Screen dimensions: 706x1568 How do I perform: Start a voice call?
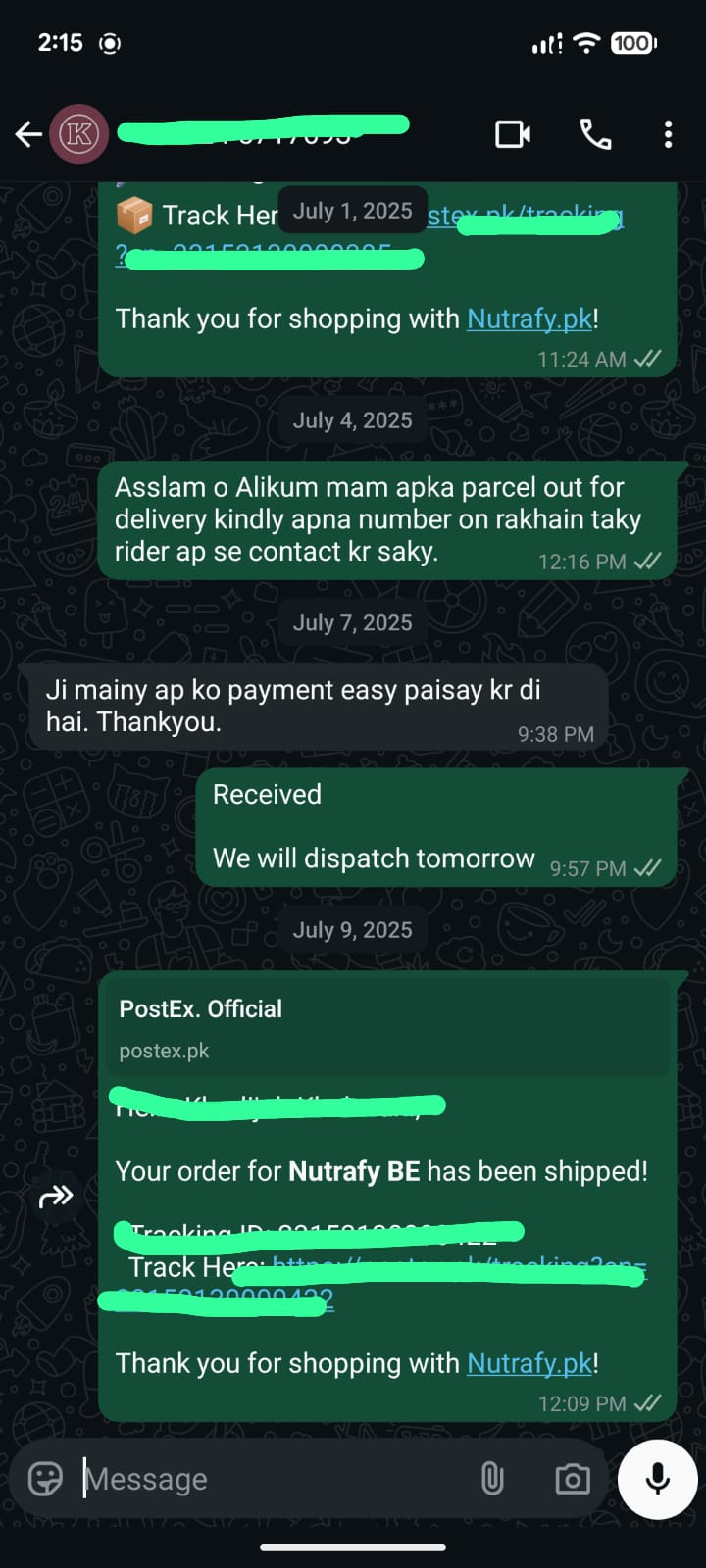point(595,134)
